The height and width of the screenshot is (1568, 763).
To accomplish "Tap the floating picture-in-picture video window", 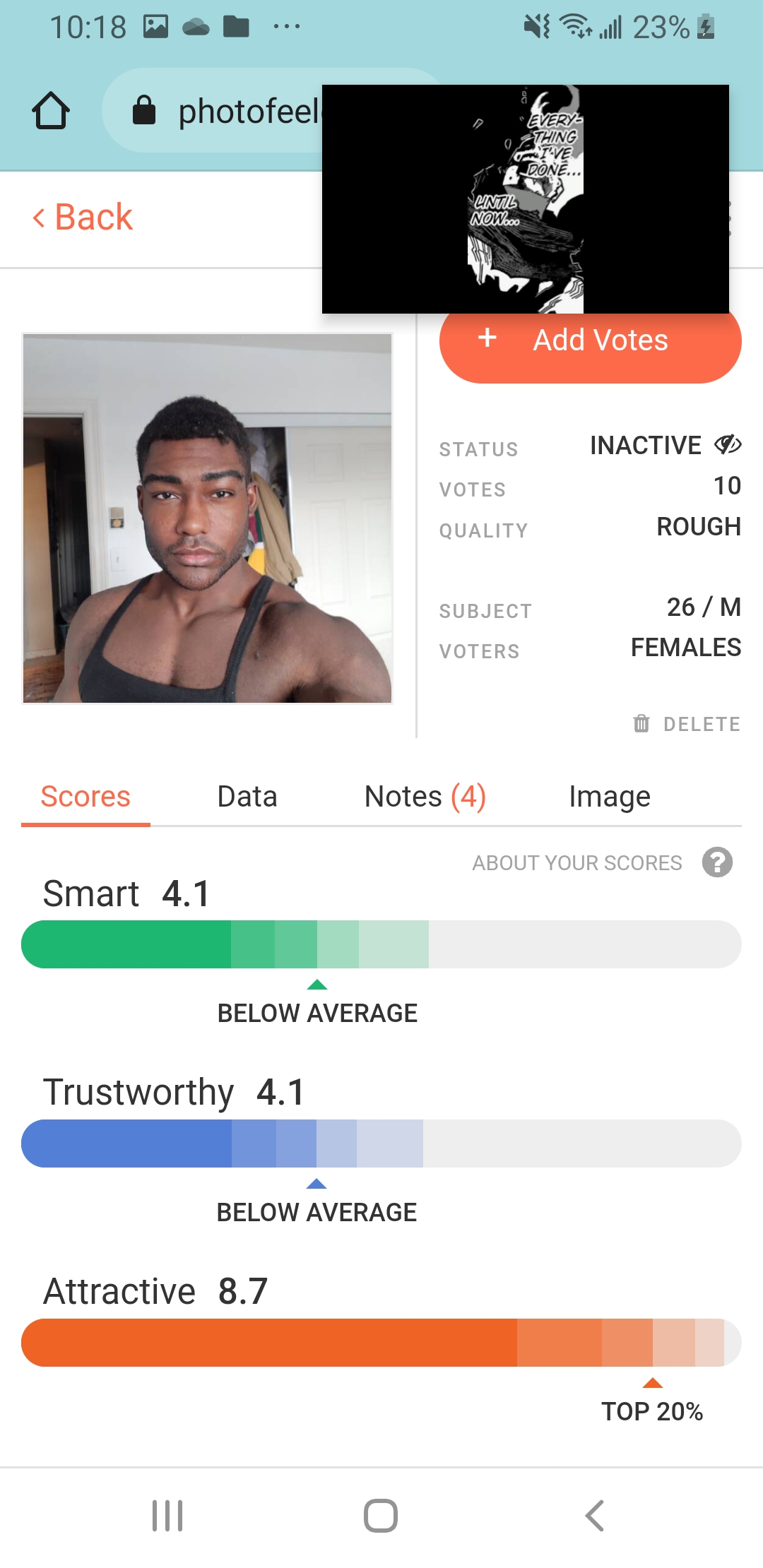I will [525, 199].
